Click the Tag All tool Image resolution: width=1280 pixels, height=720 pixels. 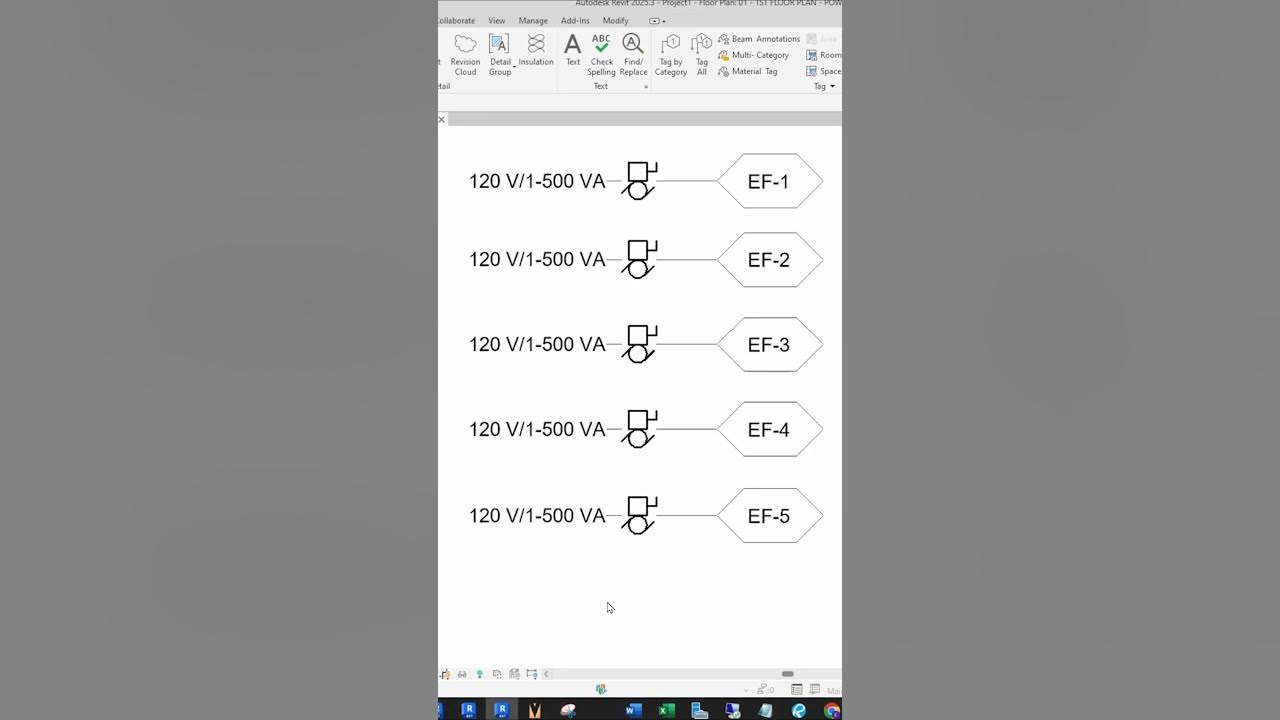coord(702,54)
